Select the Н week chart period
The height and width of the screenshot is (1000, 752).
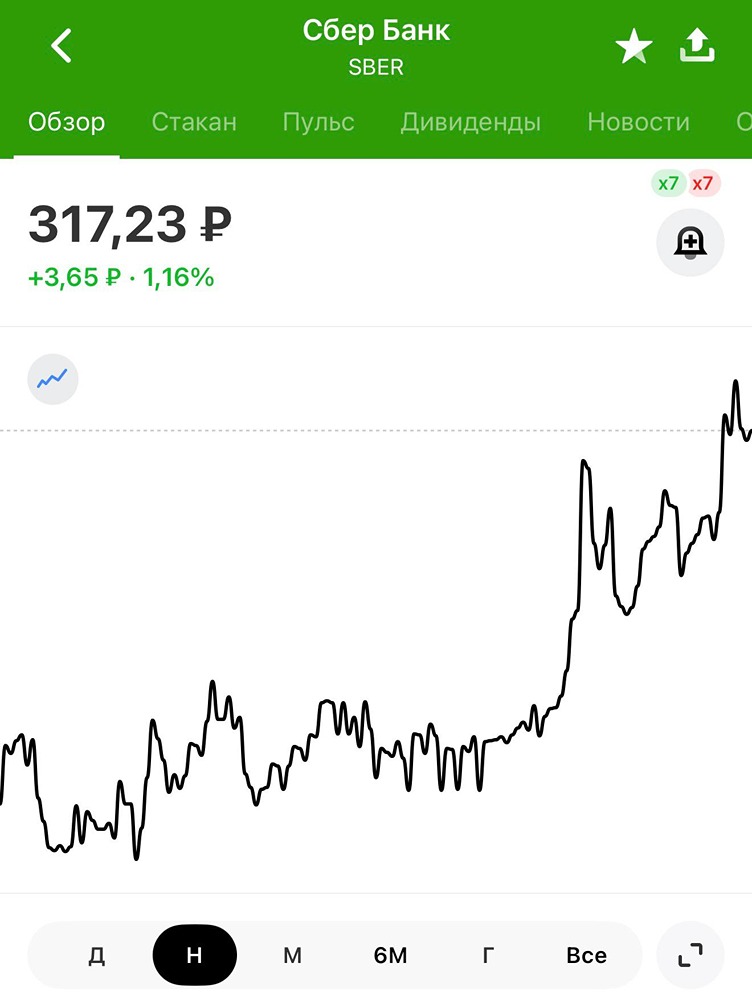click(194, 955)
